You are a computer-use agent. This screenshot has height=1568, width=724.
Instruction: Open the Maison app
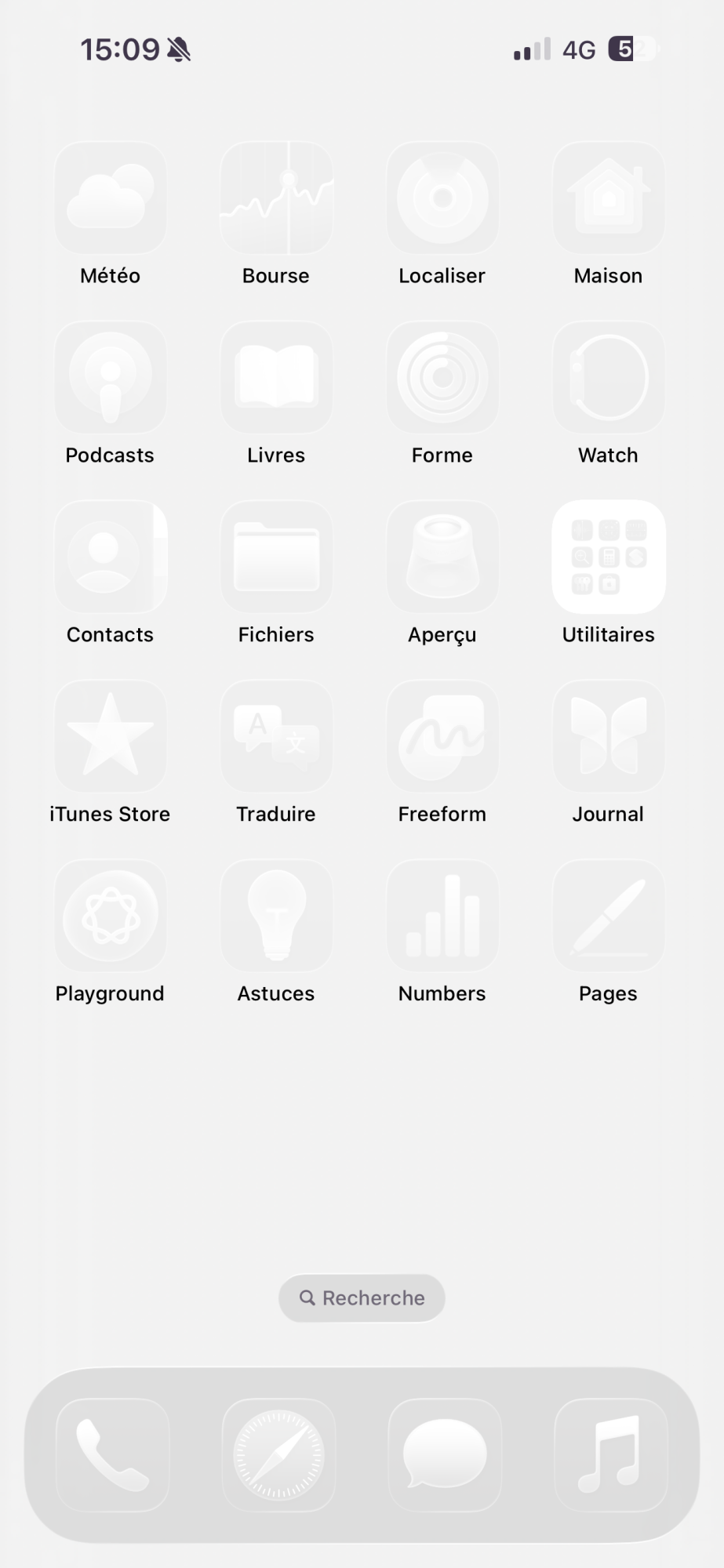tap(609, 198)
